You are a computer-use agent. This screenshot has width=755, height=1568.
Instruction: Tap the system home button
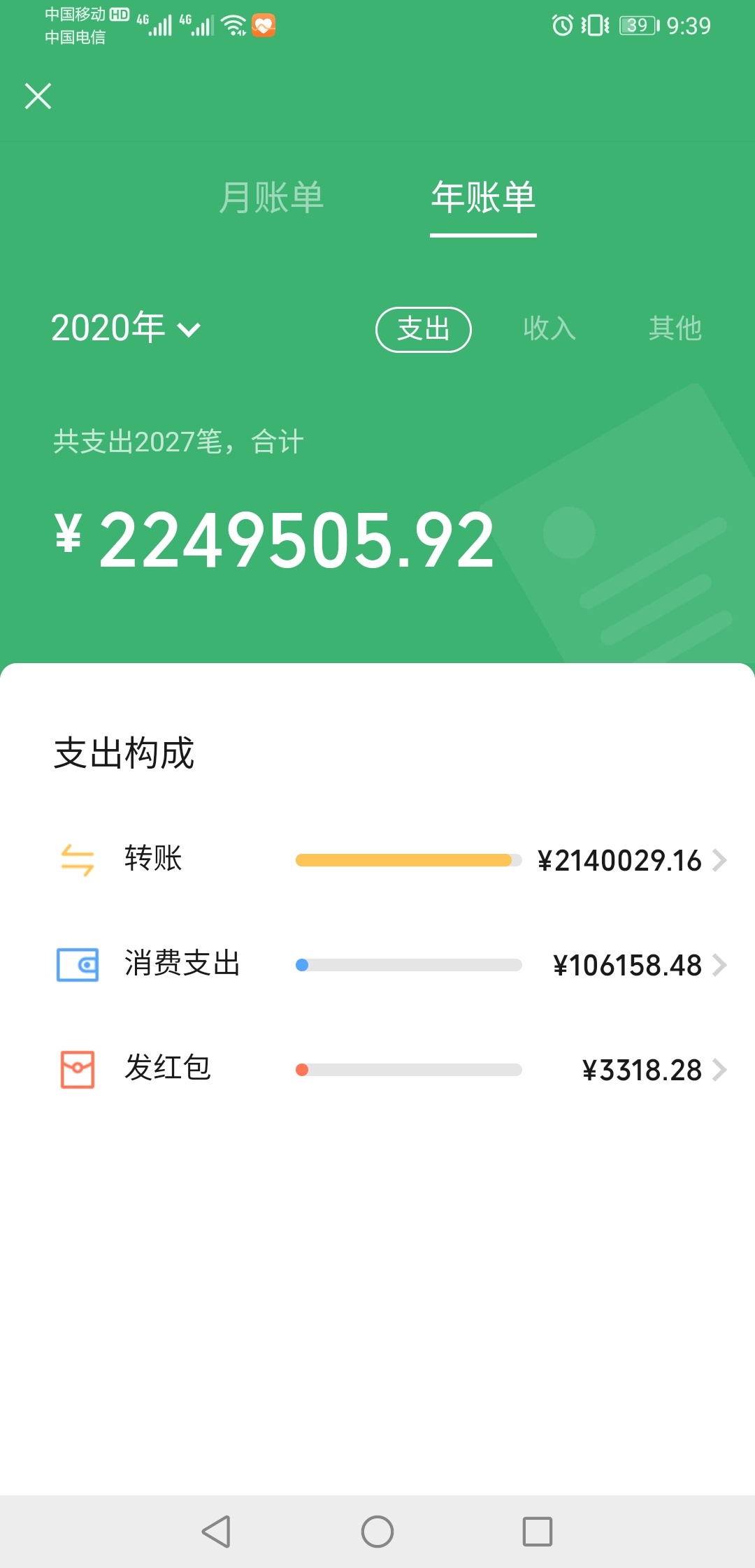(x=377, y=1532)
